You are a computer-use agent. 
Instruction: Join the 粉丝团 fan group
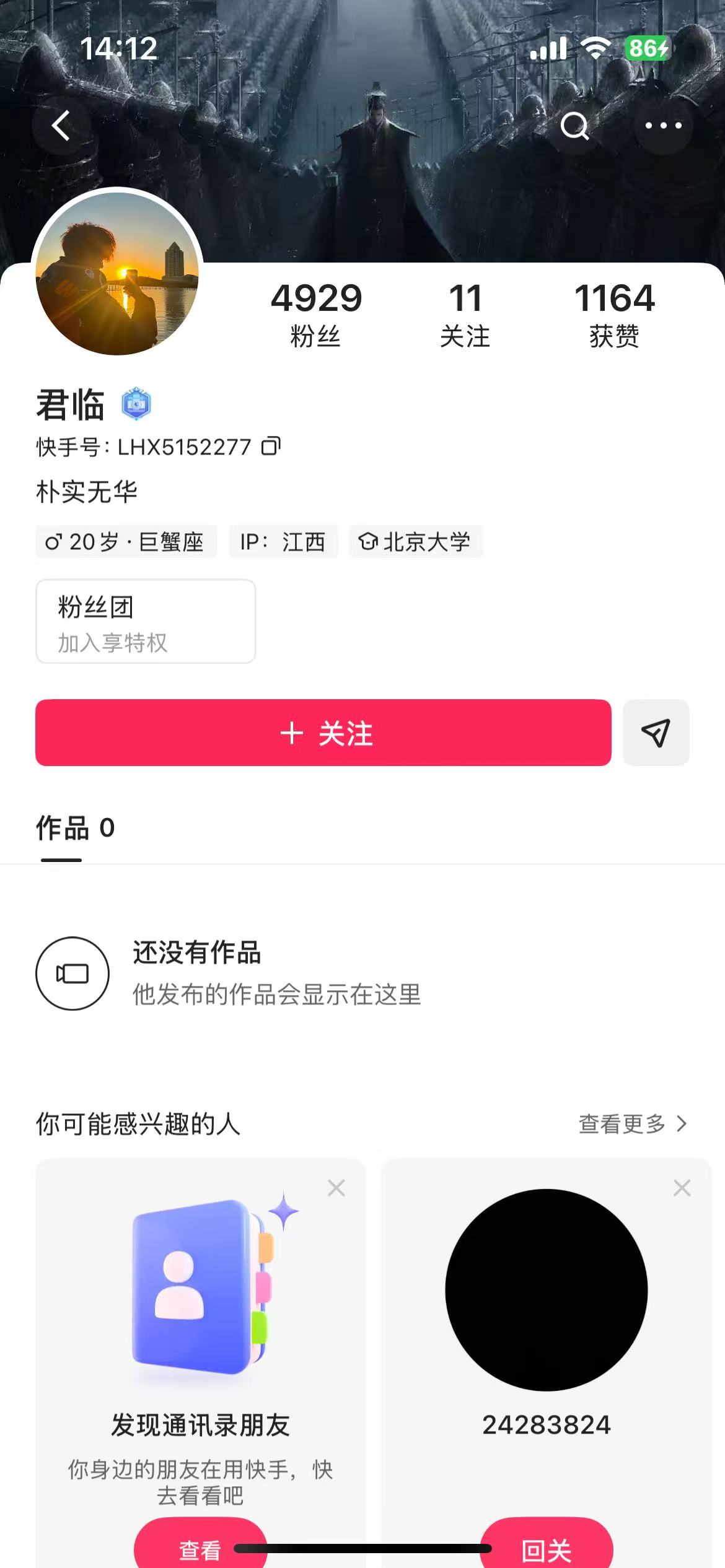click(x=146, y=621)
